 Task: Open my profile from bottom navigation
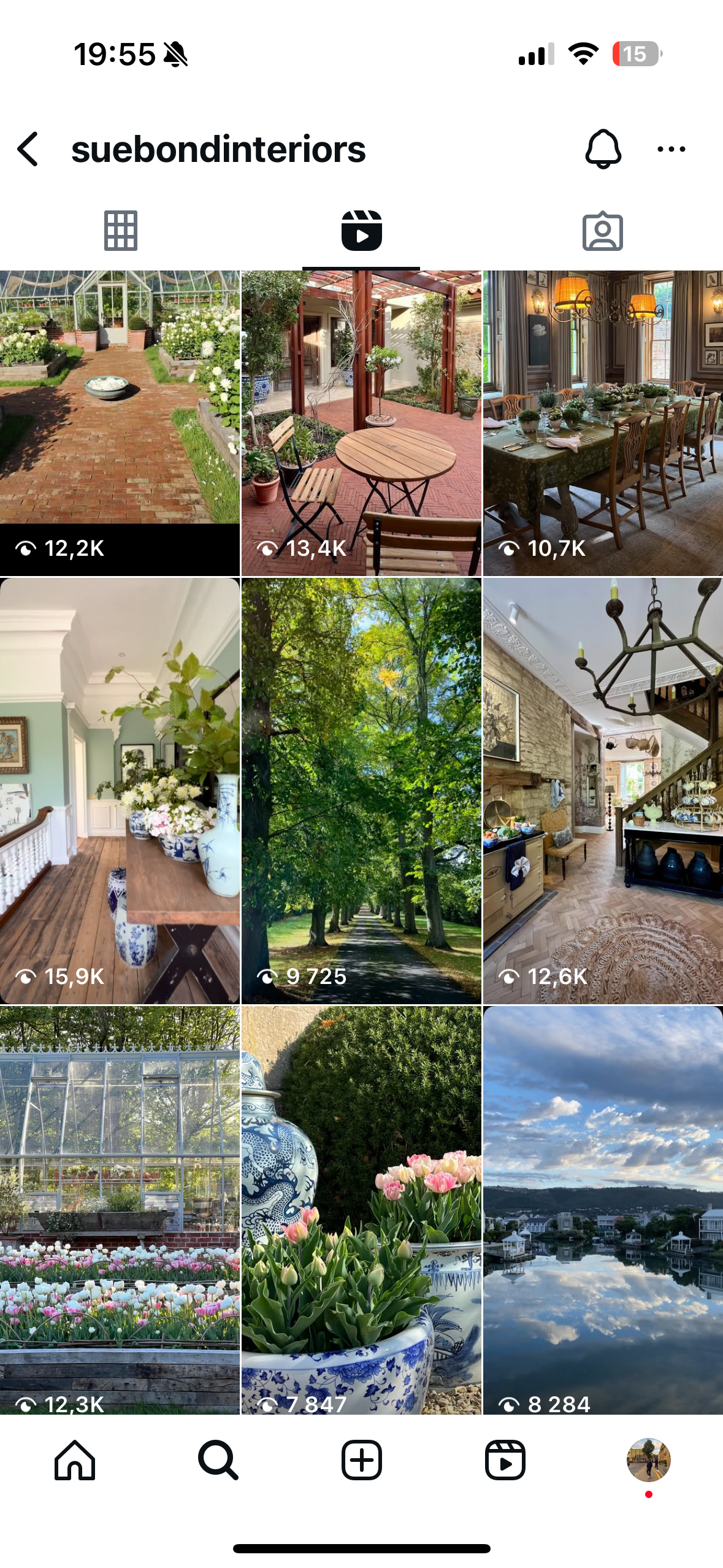coord(648,1460)
